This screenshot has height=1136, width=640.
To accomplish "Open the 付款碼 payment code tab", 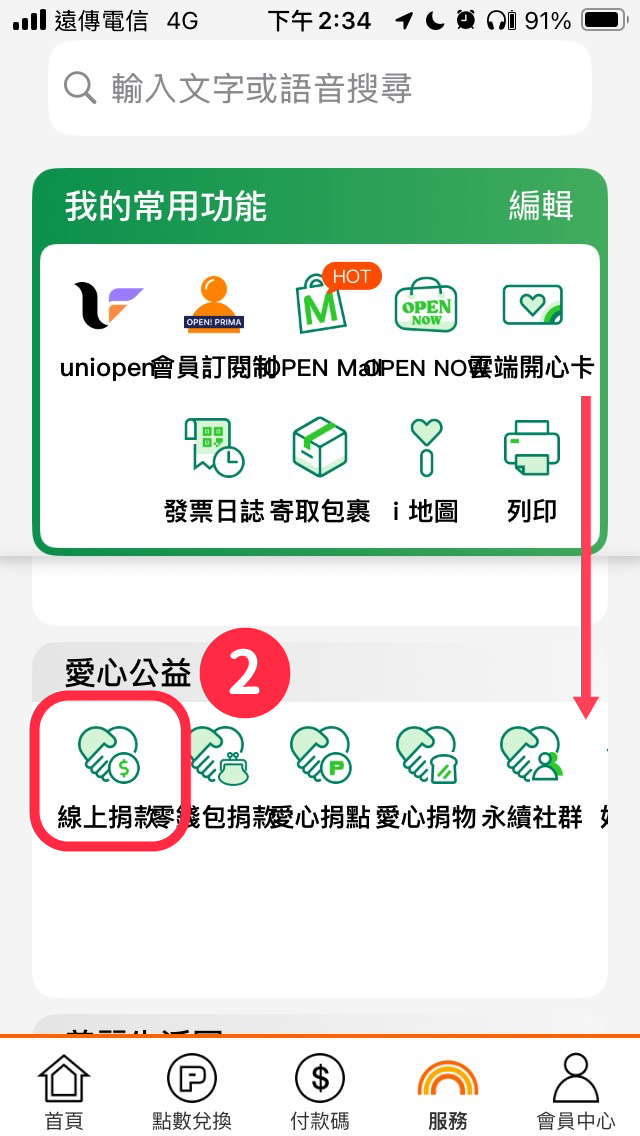I will 320,1090.
